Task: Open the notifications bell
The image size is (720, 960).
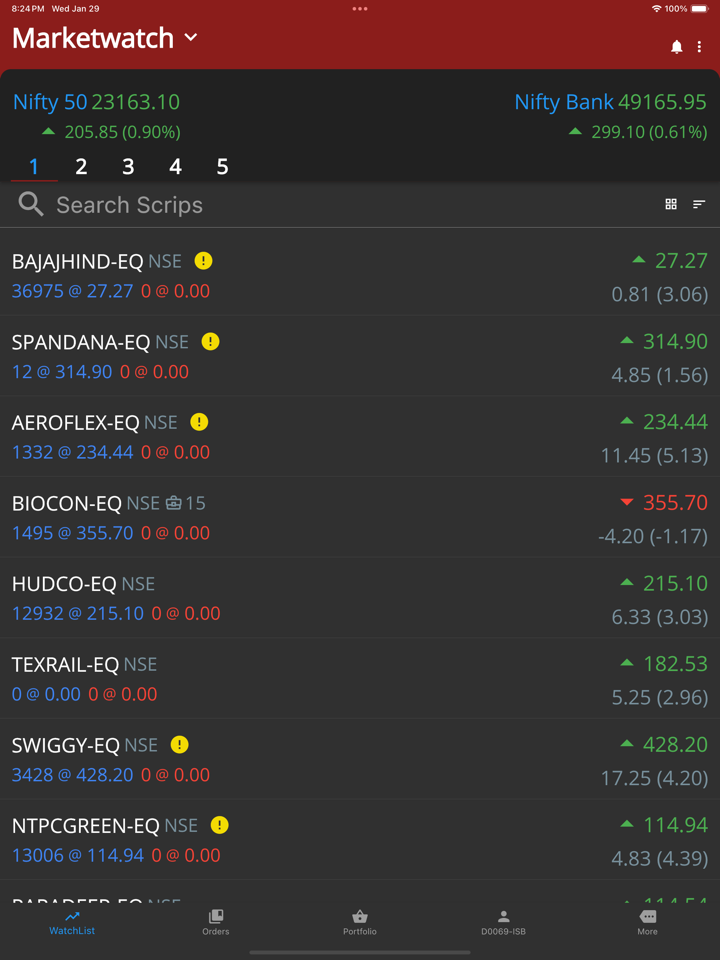Action: click(x=676, y=47)
